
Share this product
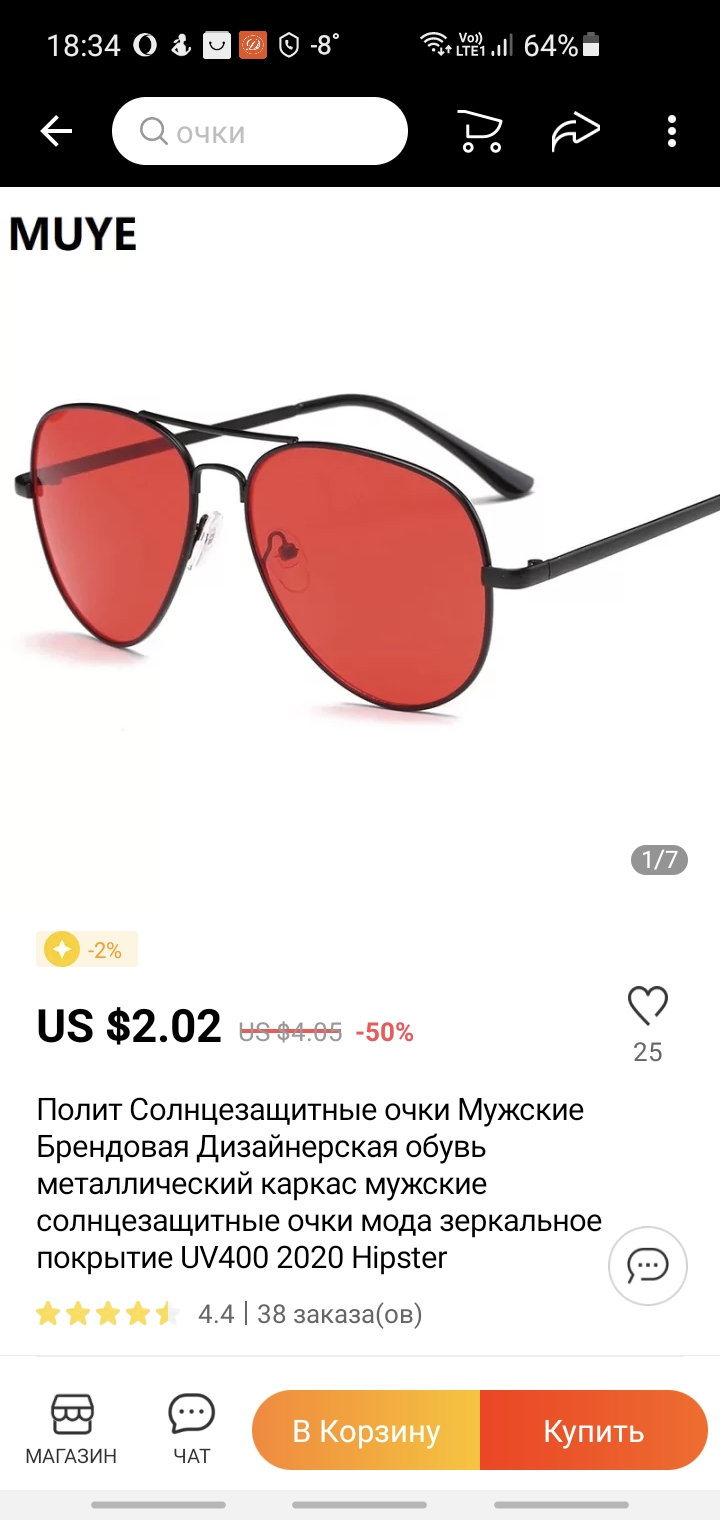click(x=576, y=131)
